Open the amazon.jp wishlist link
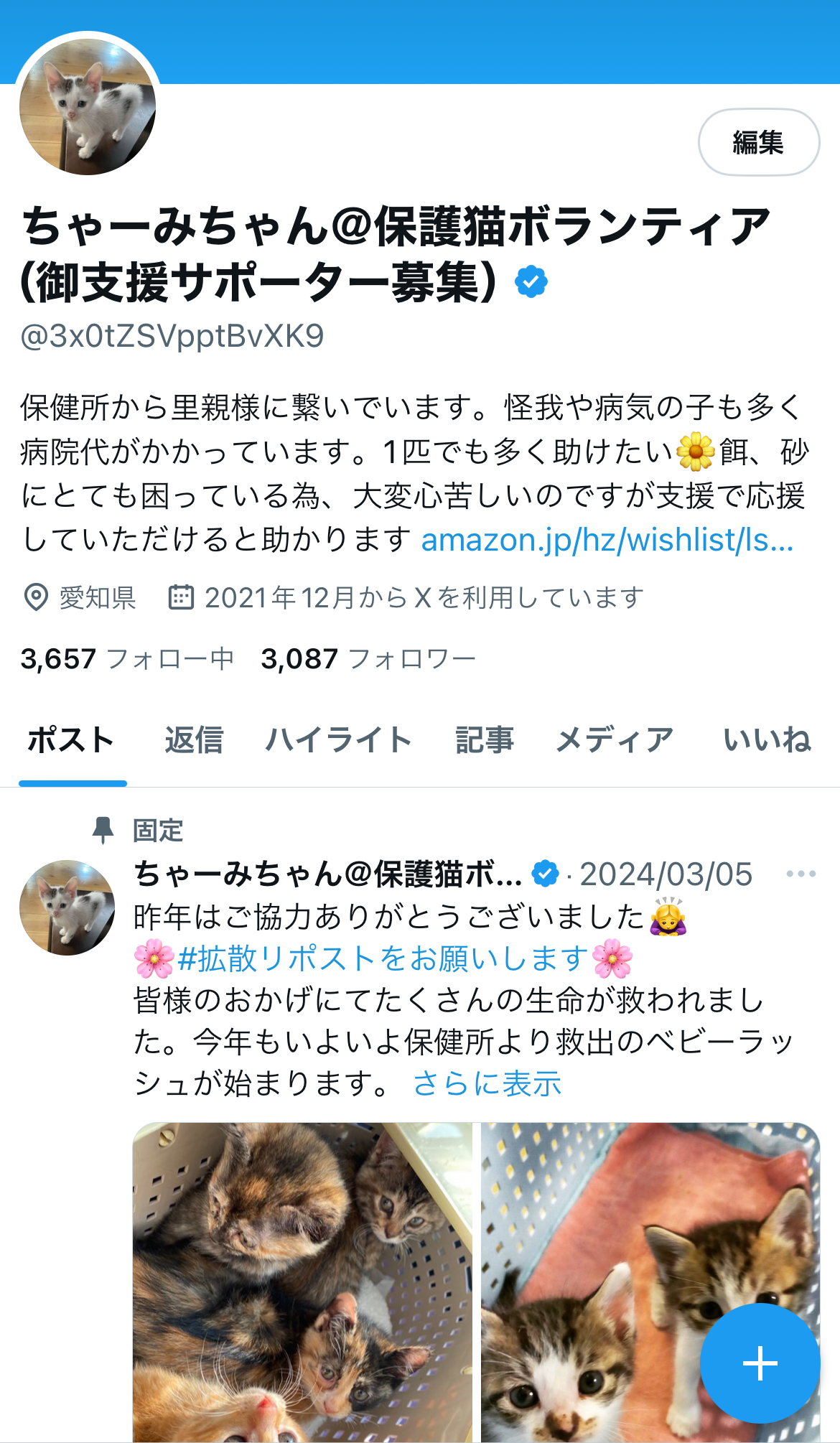The width and height of the screenshot is (840, 1443). (607, 540)
